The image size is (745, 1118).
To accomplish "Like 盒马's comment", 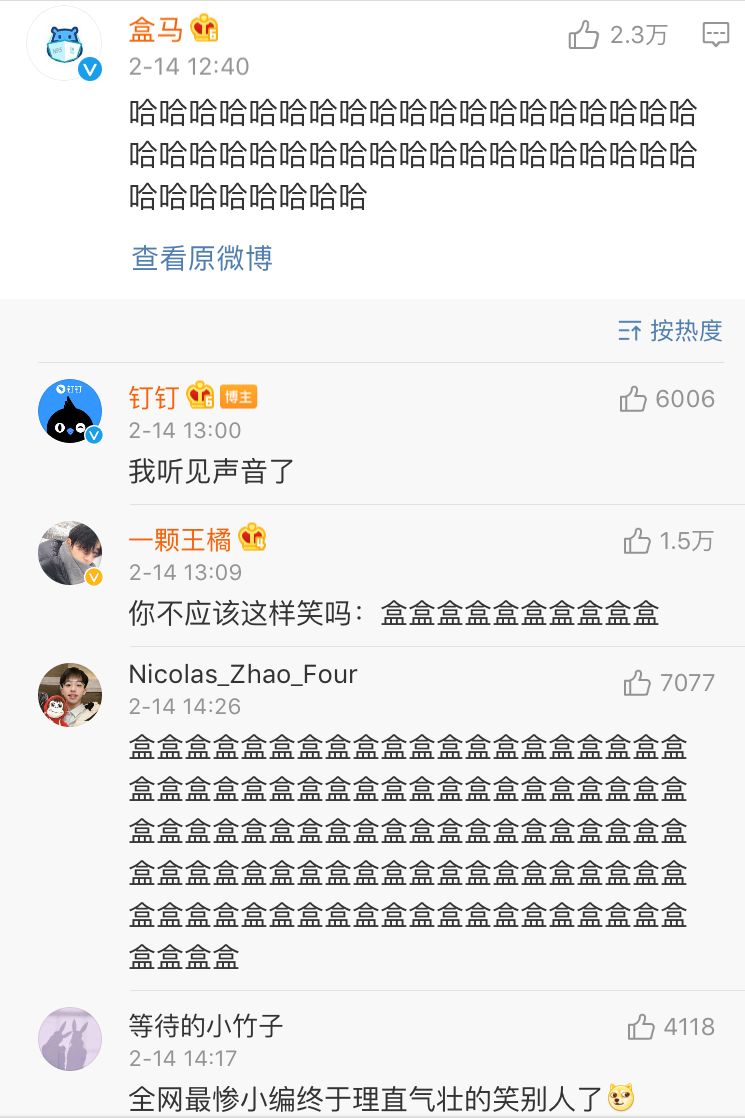I will pos(584,36).
